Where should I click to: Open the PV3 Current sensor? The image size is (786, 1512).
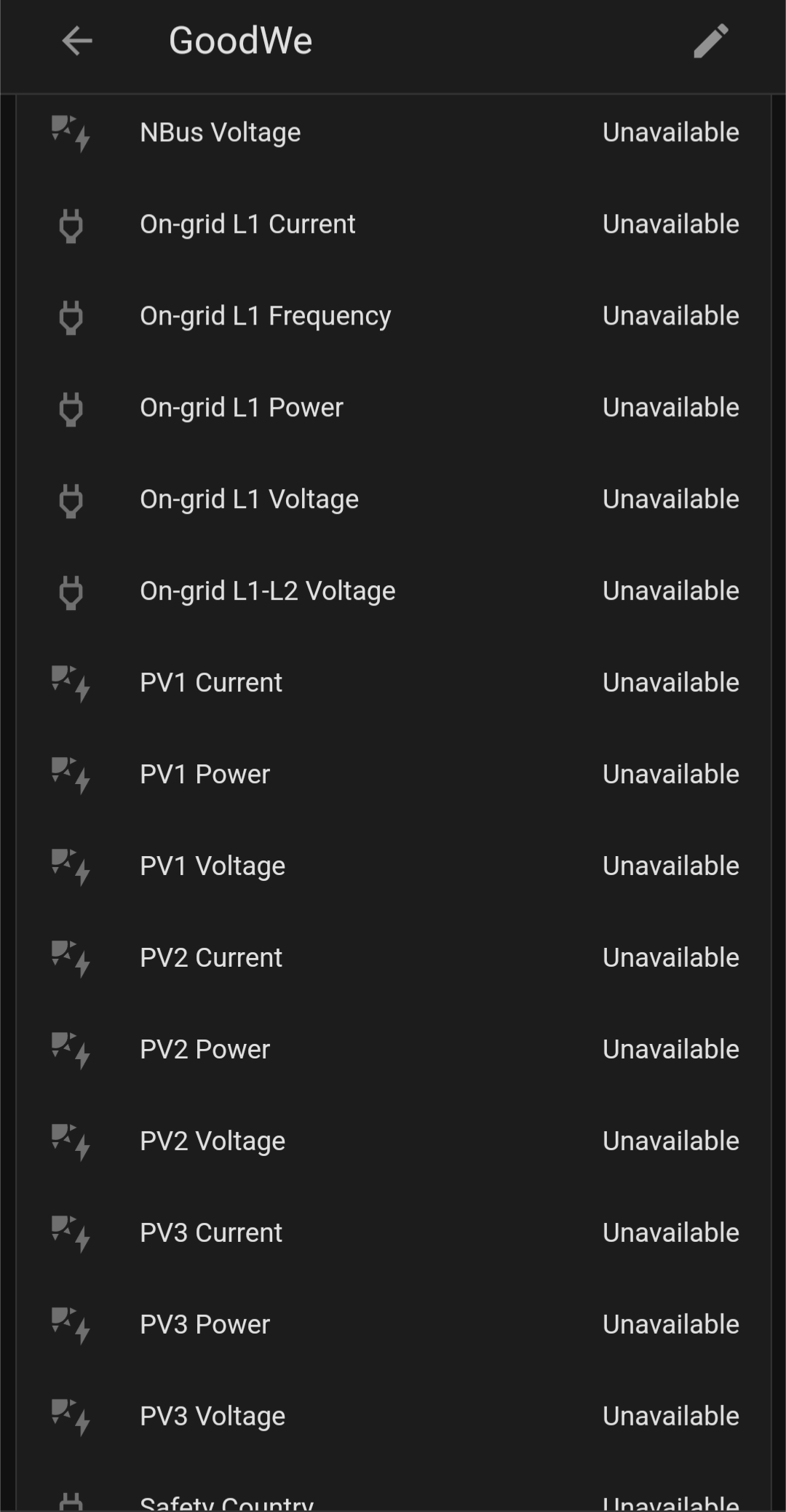(393, 1233)
